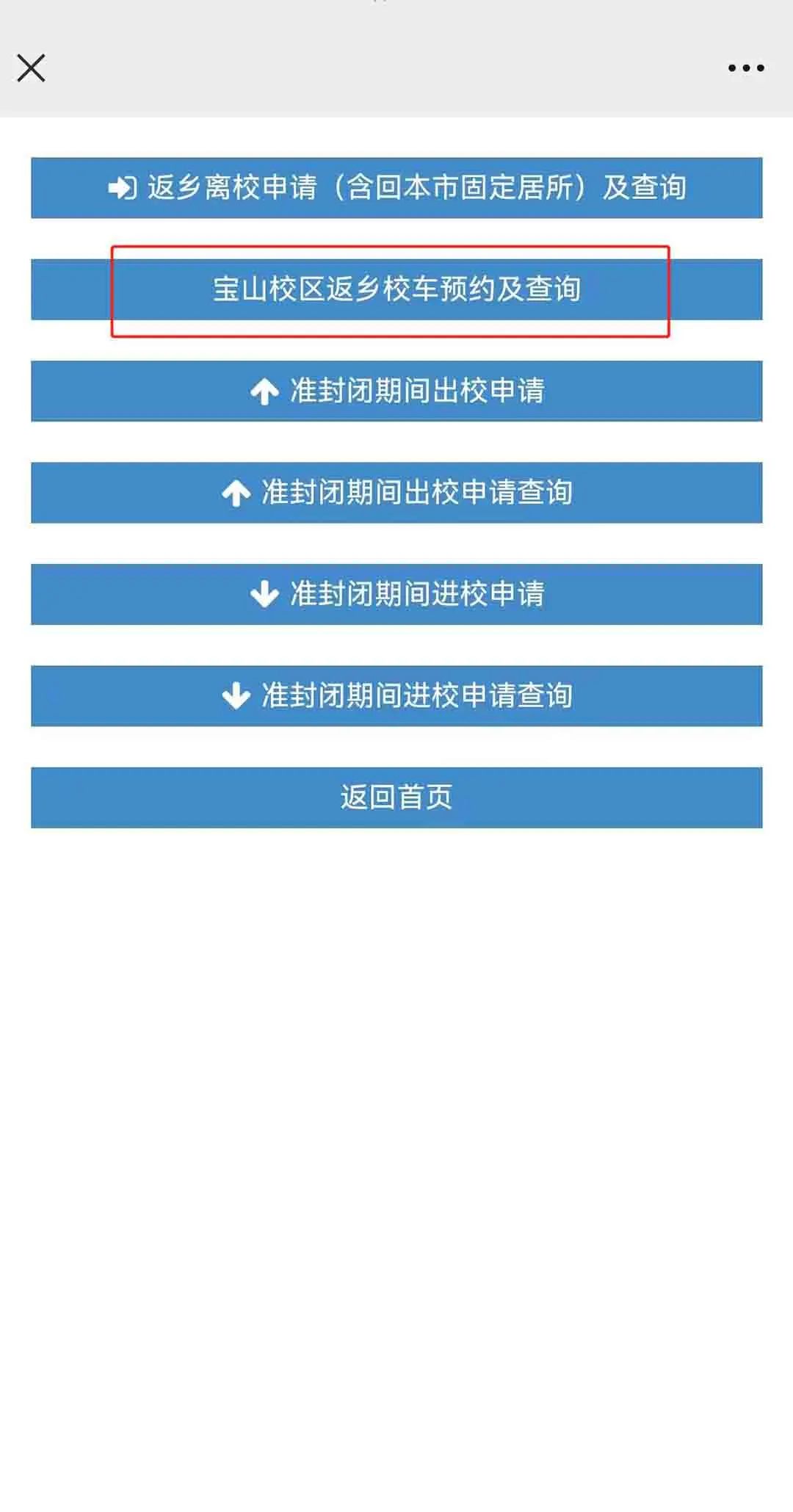Open the three-dot overflow menu
793x1512 pixels.
(x=745, y=68)
